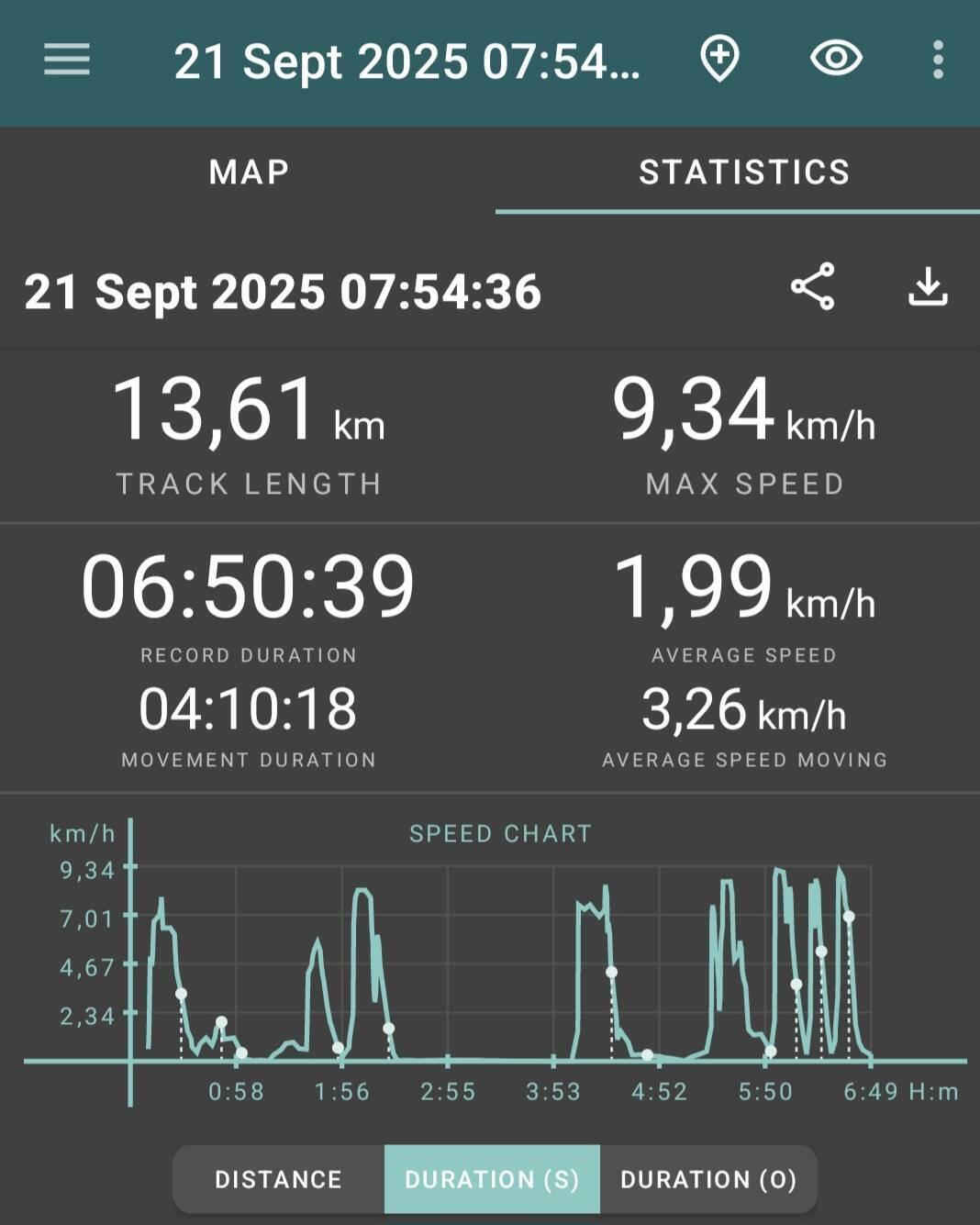
Task: Select the Statistics tab
Action: (744, 173)
